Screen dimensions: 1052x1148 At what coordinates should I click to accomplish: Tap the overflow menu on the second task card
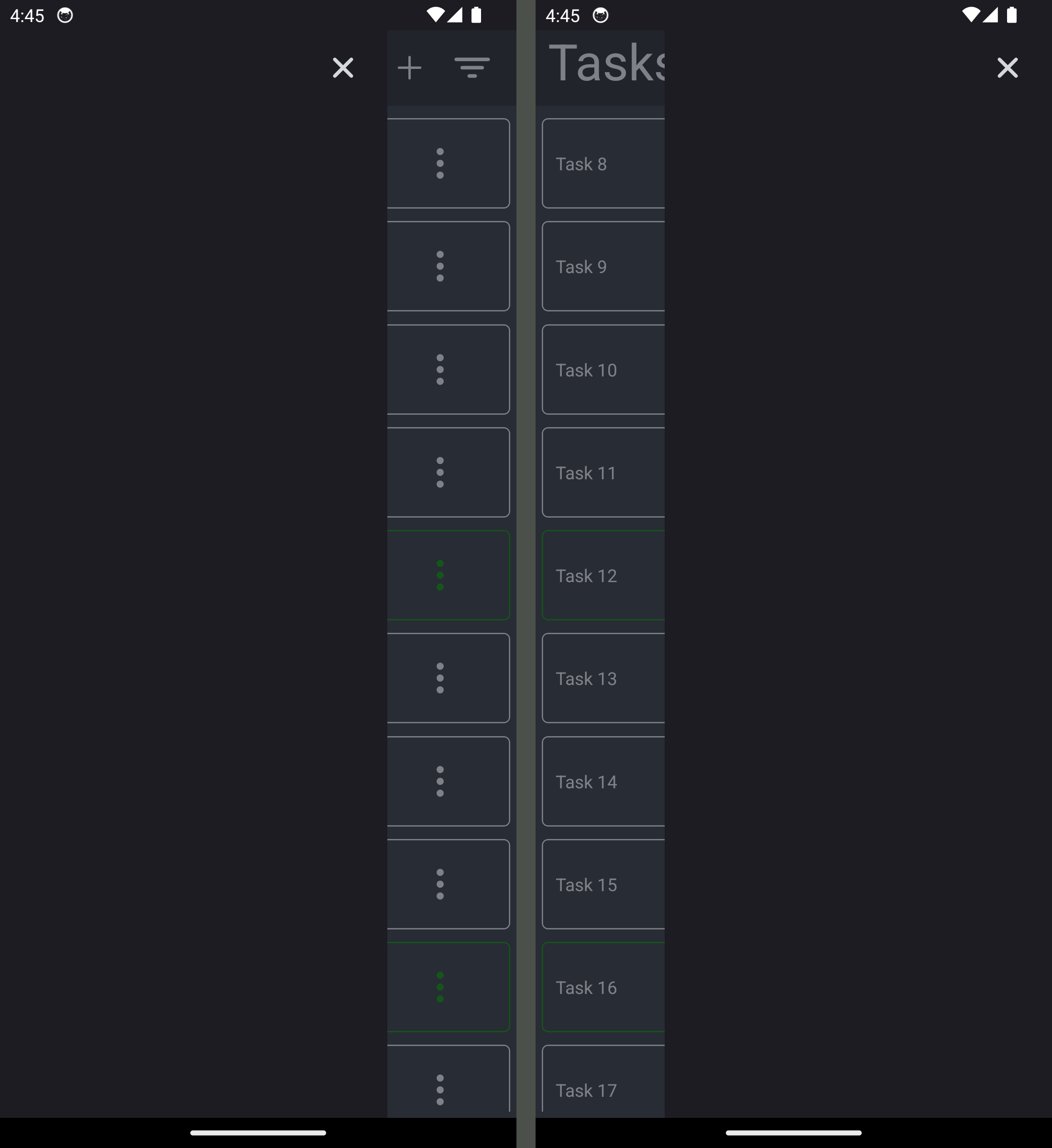click(439, 266)
